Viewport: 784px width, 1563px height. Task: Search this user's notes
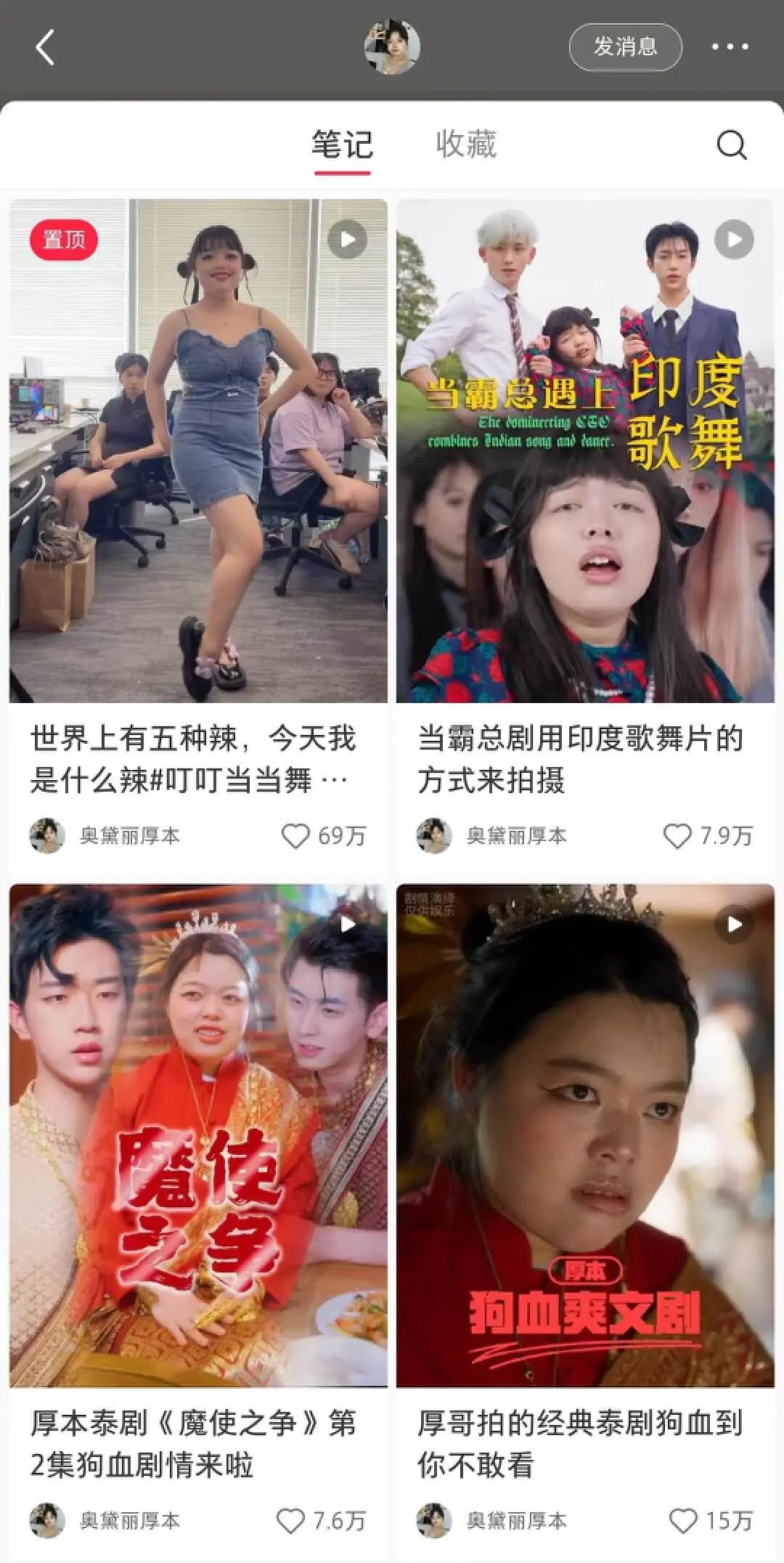click(731, 145)
